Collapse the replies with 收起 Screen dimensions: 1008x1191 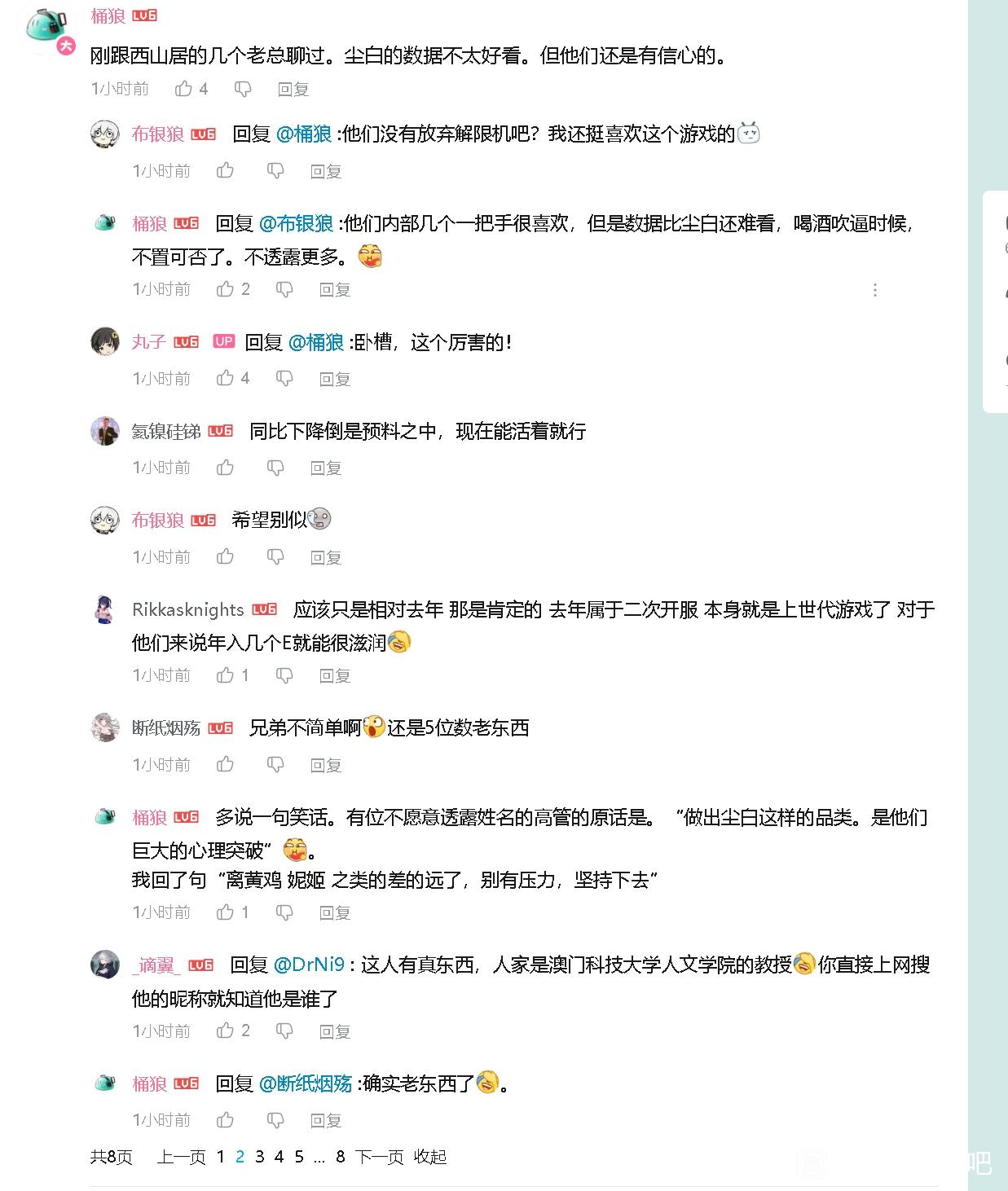coord(430,1157)
